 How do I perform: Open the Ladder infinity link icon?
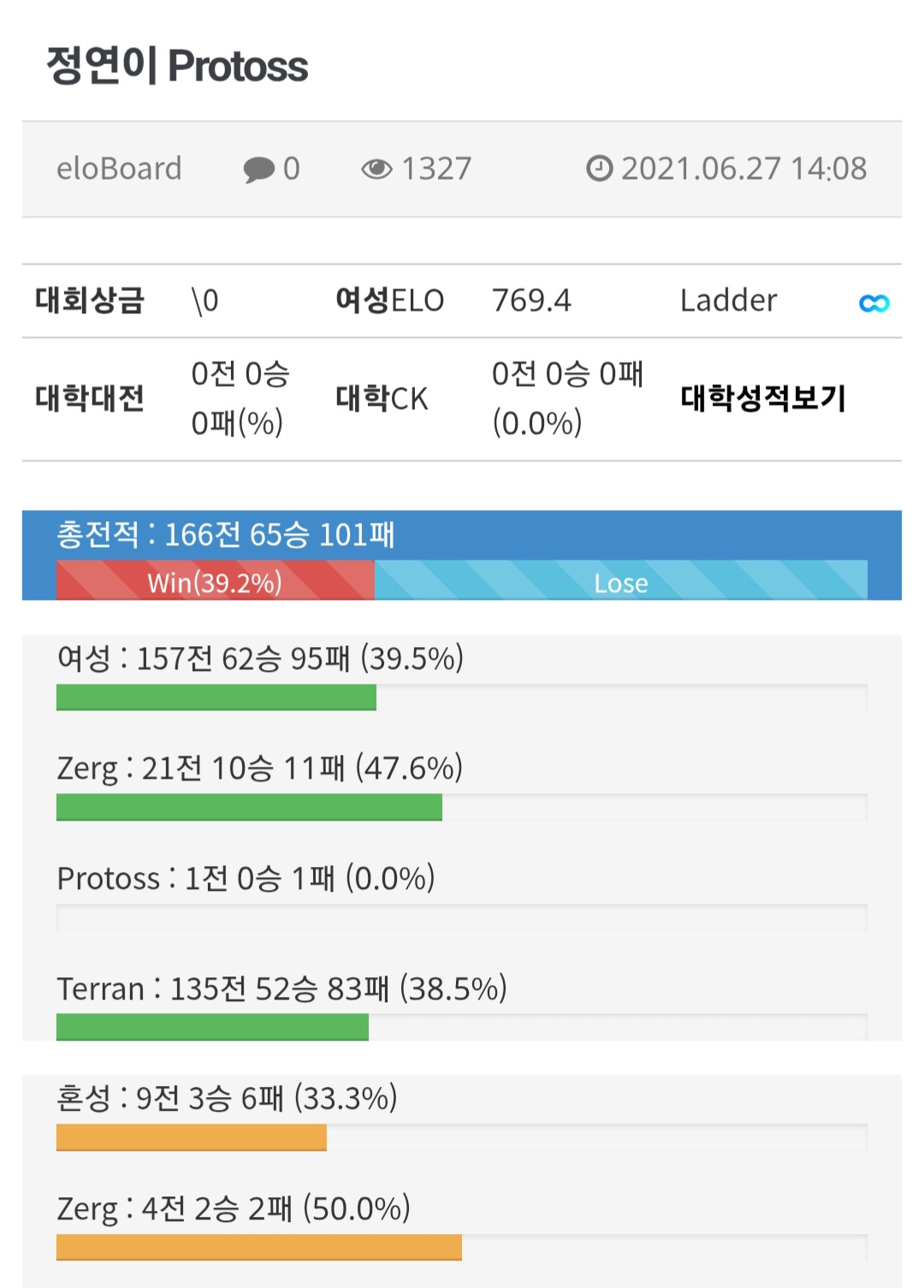click(x=874, y=303)
